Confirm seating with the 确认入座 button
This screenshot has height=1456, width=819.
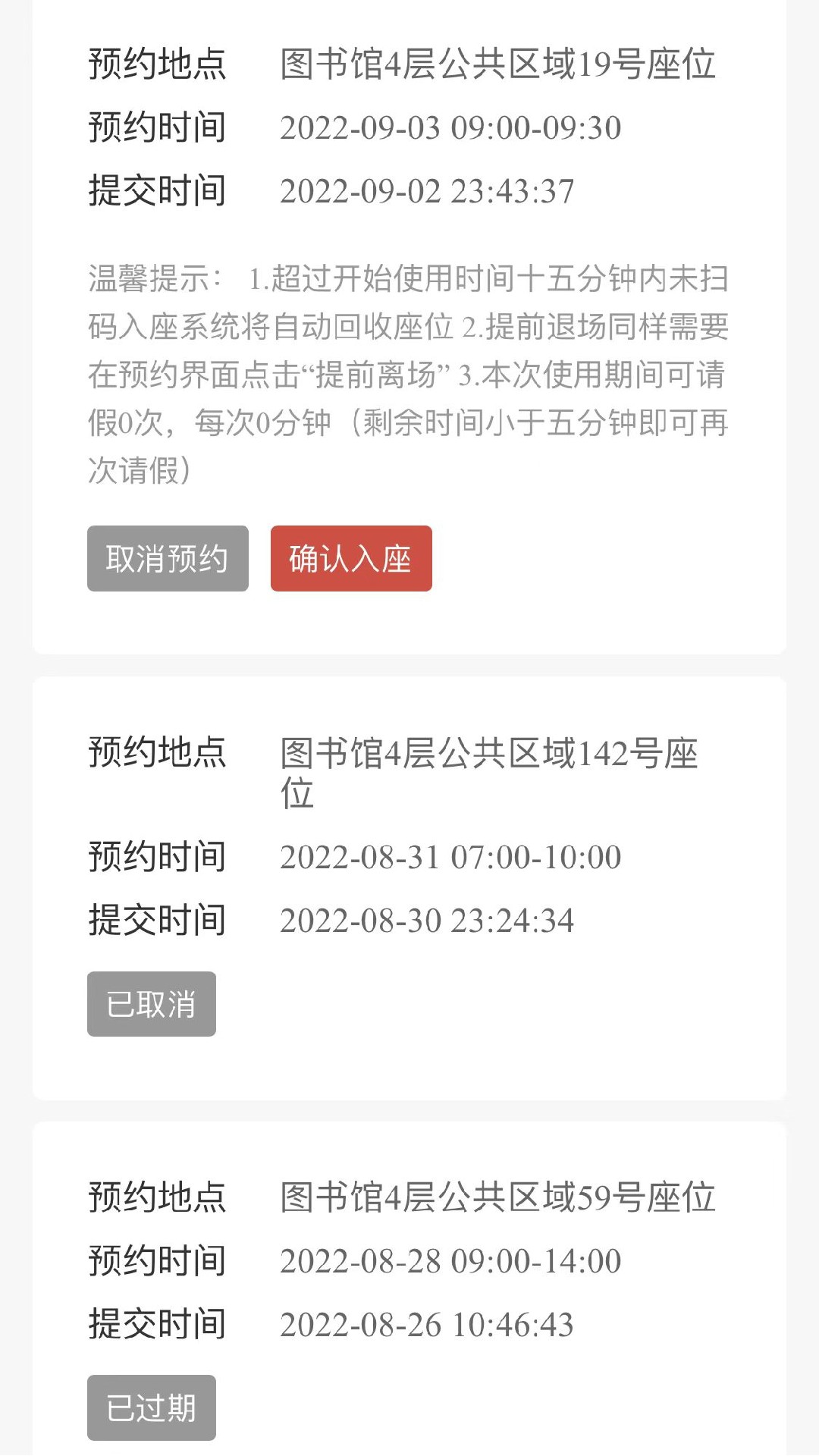(351, 558)
